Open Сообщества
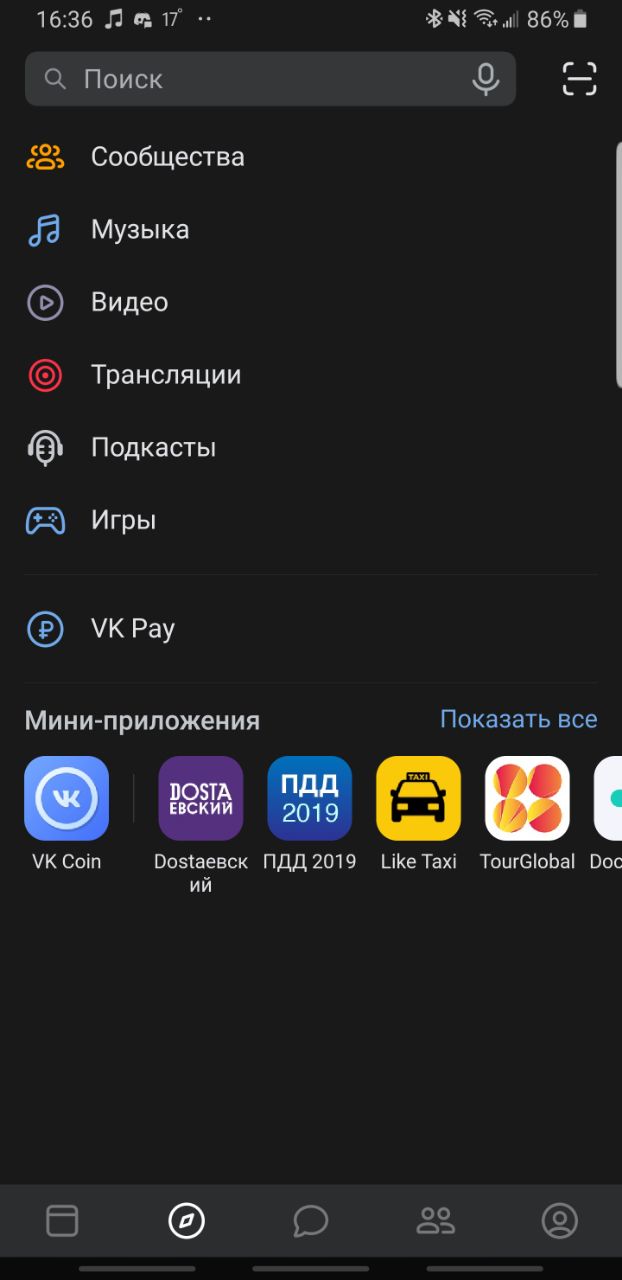622x1280 pixels. (x=311, y=157)
